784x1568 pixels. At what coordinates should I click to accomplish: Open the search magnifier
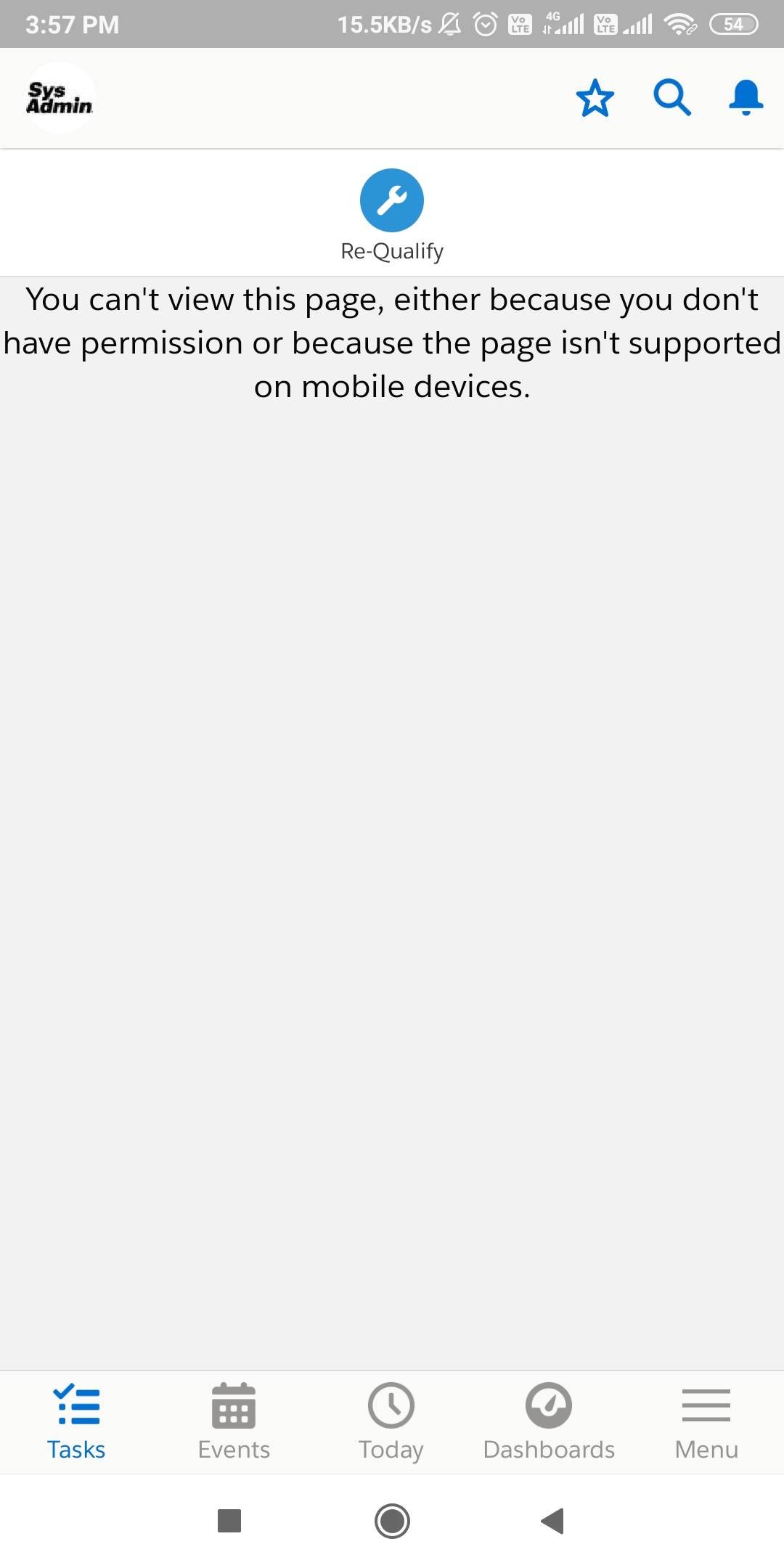(671, 98)
